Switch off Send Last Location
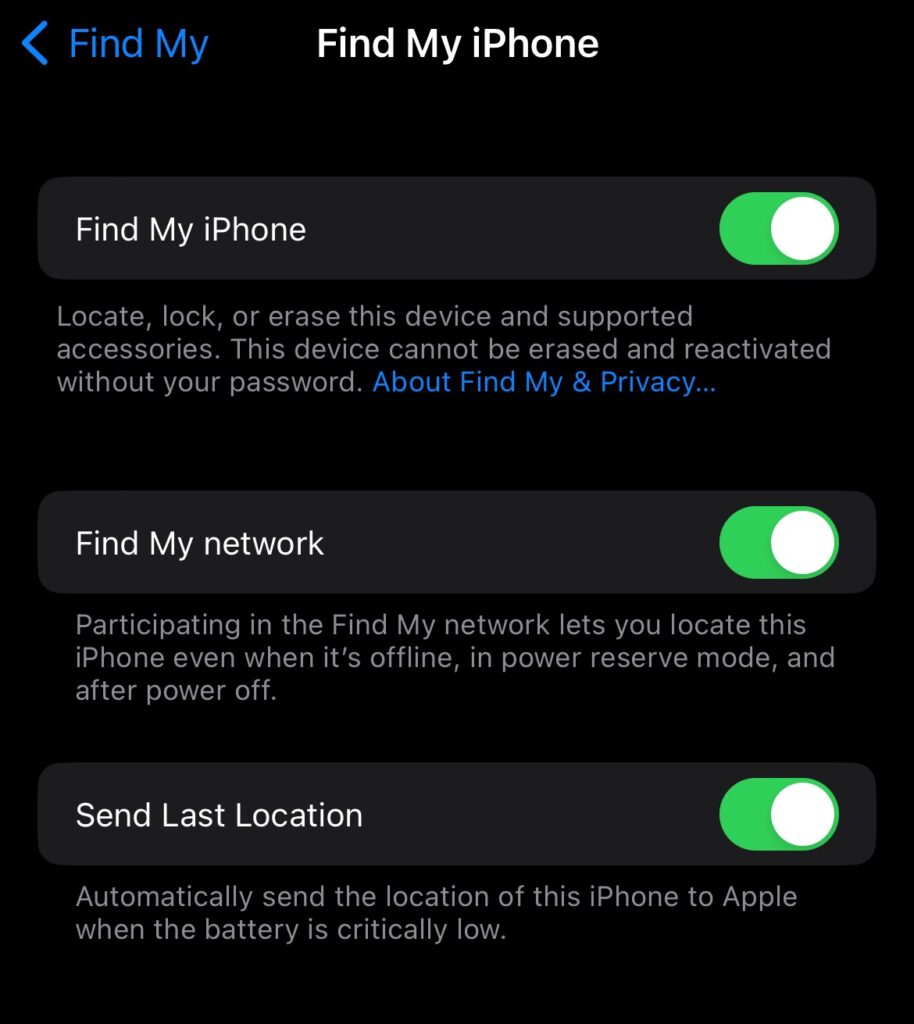The image size is (914, 1024). [778, 815]
